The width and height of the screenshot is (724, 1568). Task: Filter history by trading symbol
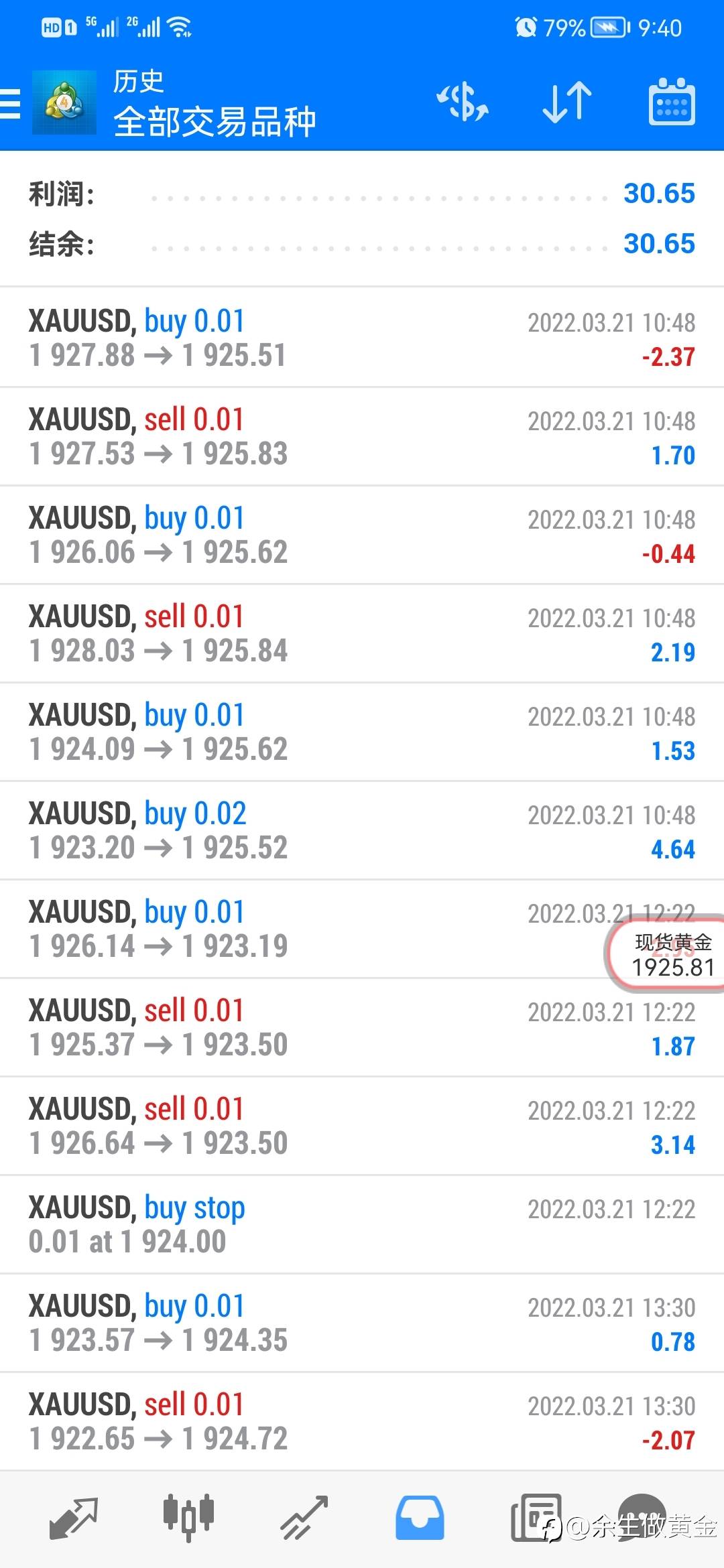[463, 103]
